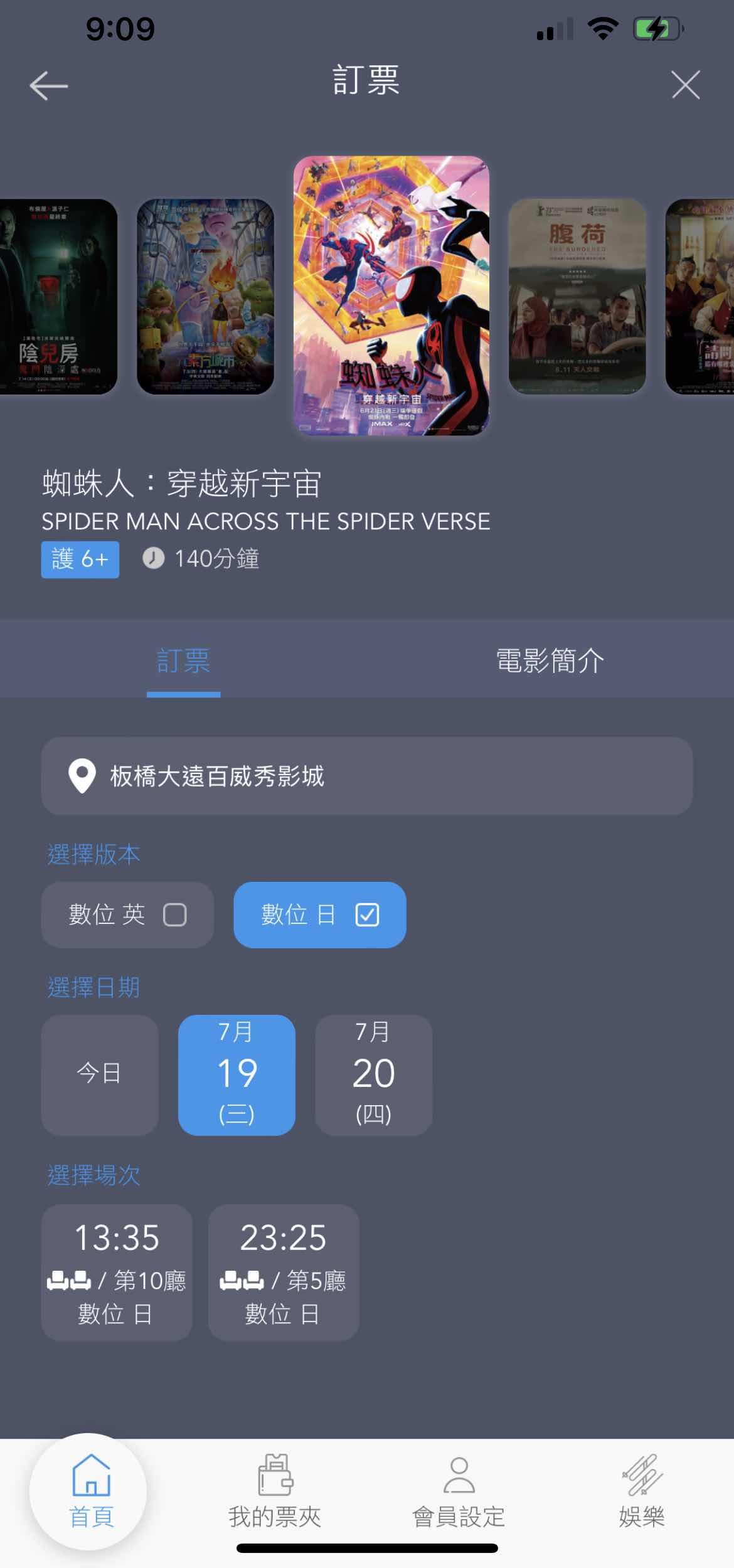
Task: Switch to the 電影簡介 tab
Action: (550, 661)
